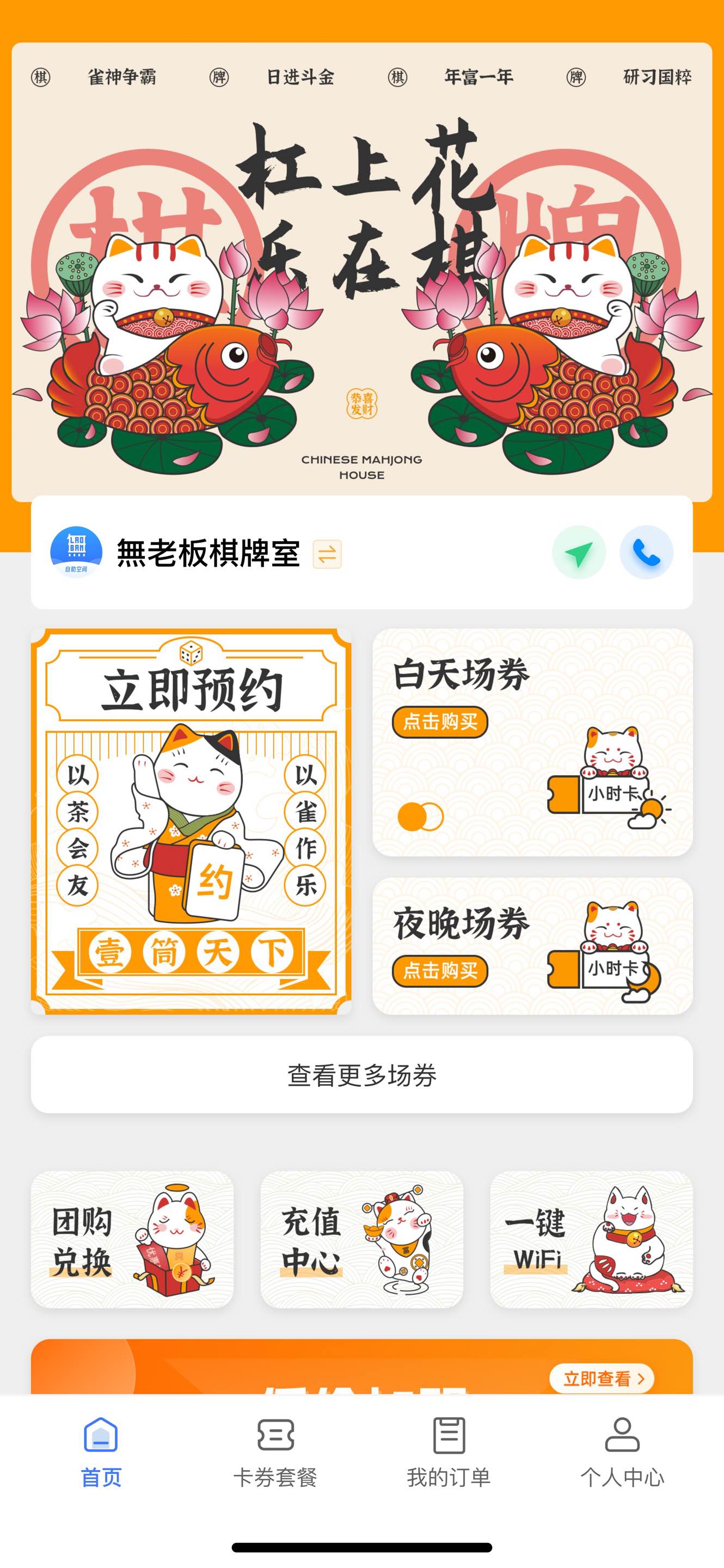Select the 首页 tab
Viewport: 724px width, 1568px height.
(101, 1453)
